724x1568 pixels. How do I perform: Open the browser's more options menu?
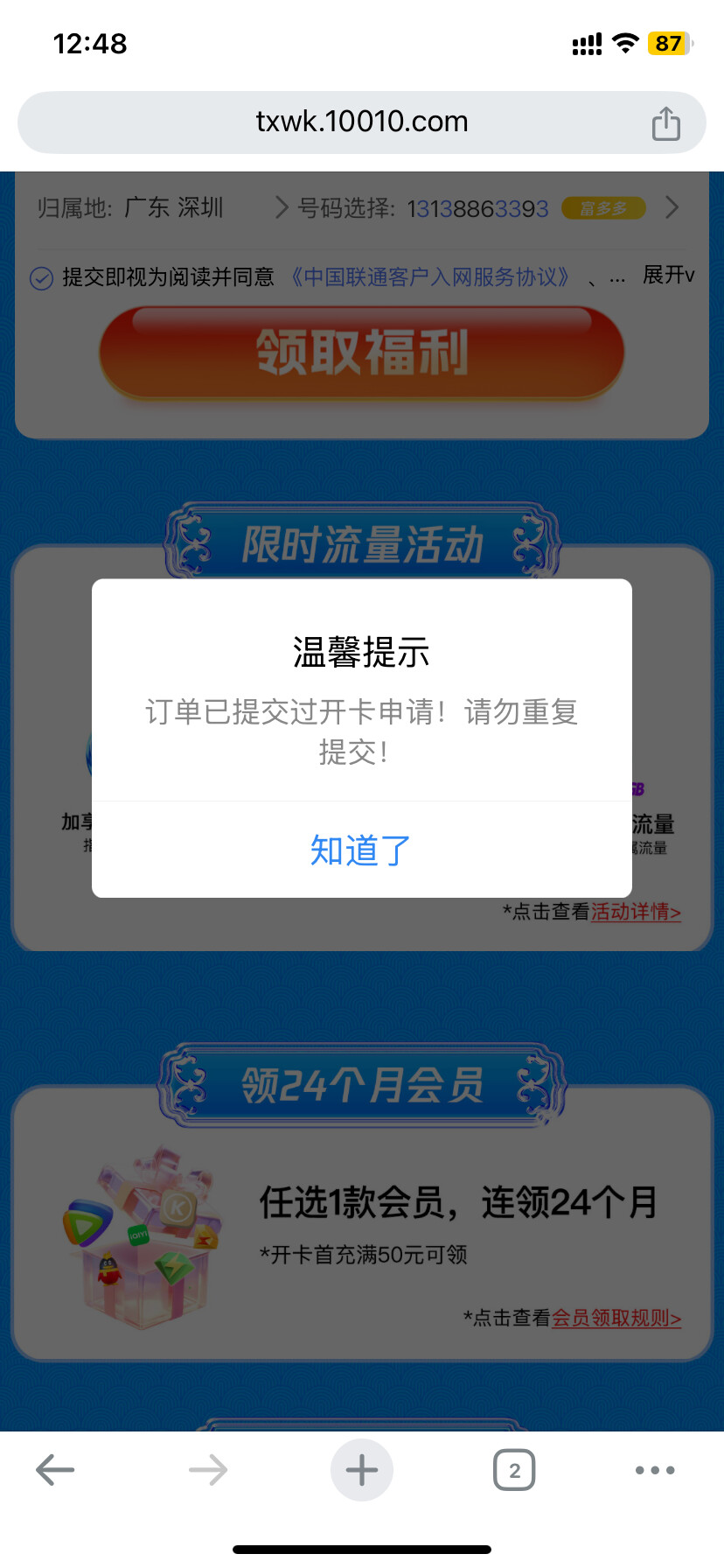655,1470
